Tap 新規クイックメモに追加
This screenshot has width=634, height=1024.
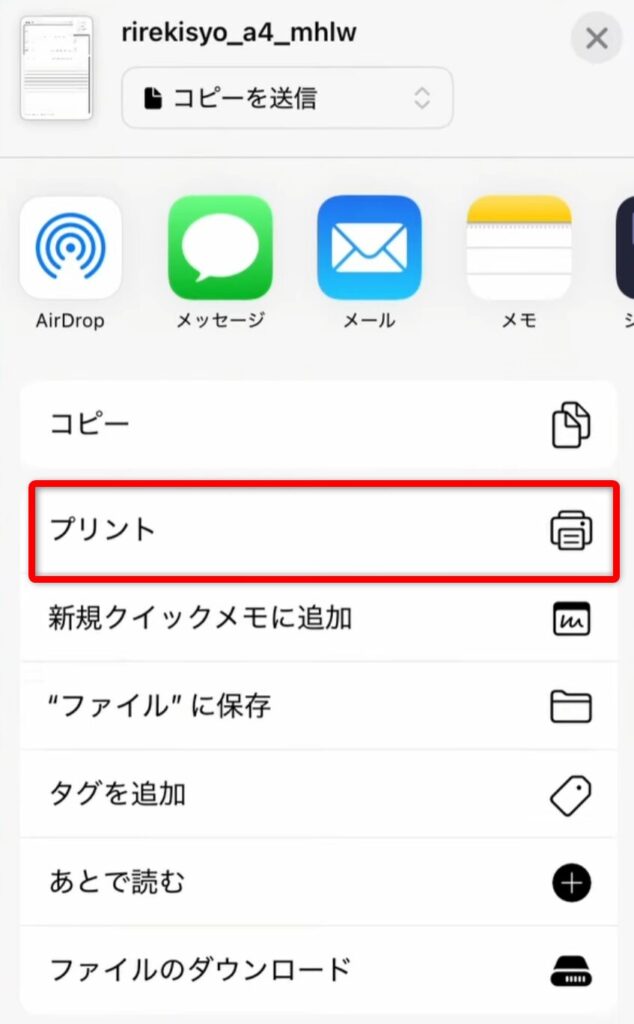click(318, 618)
